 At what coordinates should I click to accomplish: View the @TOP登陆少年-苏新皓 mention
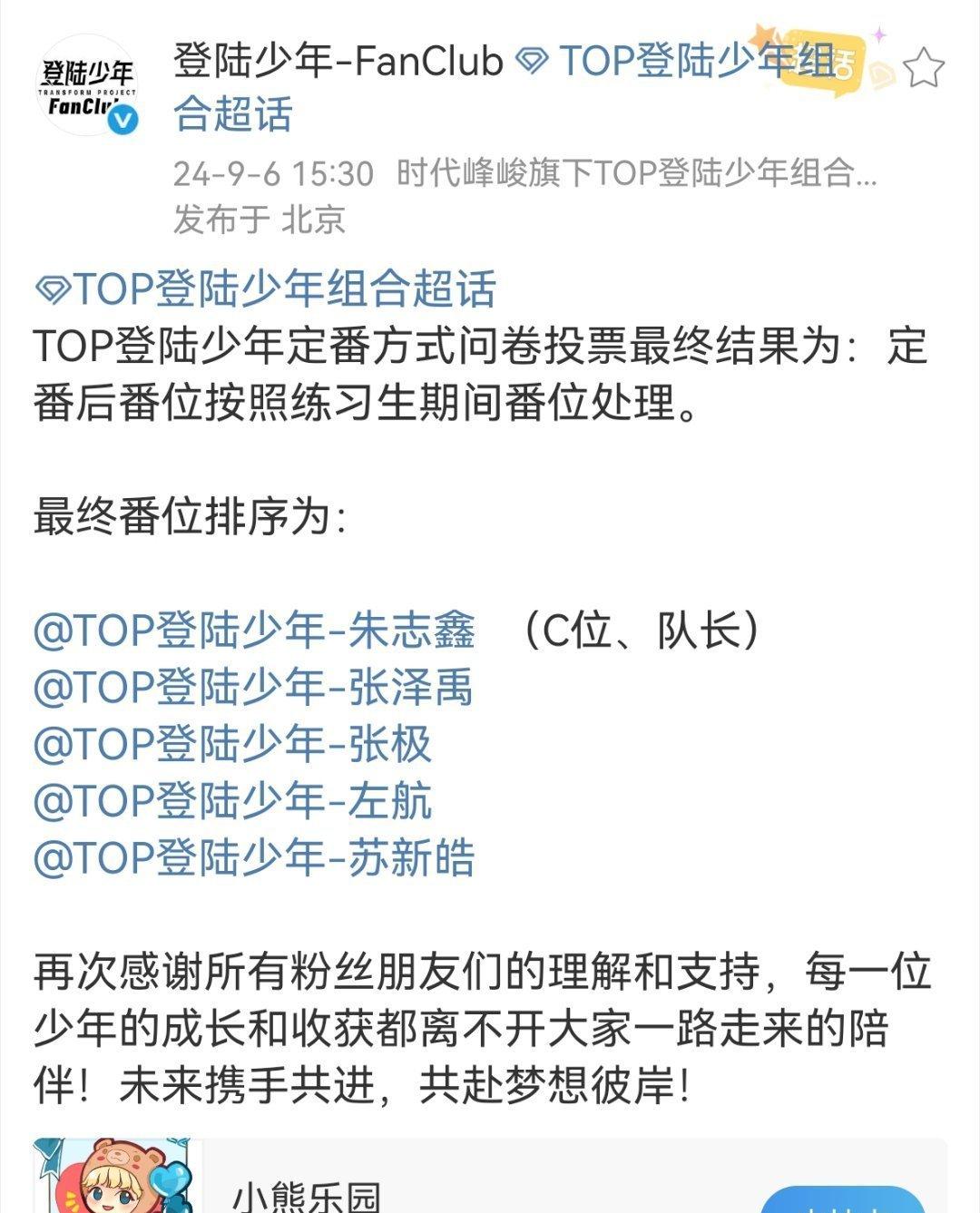(x=254, y=858)
